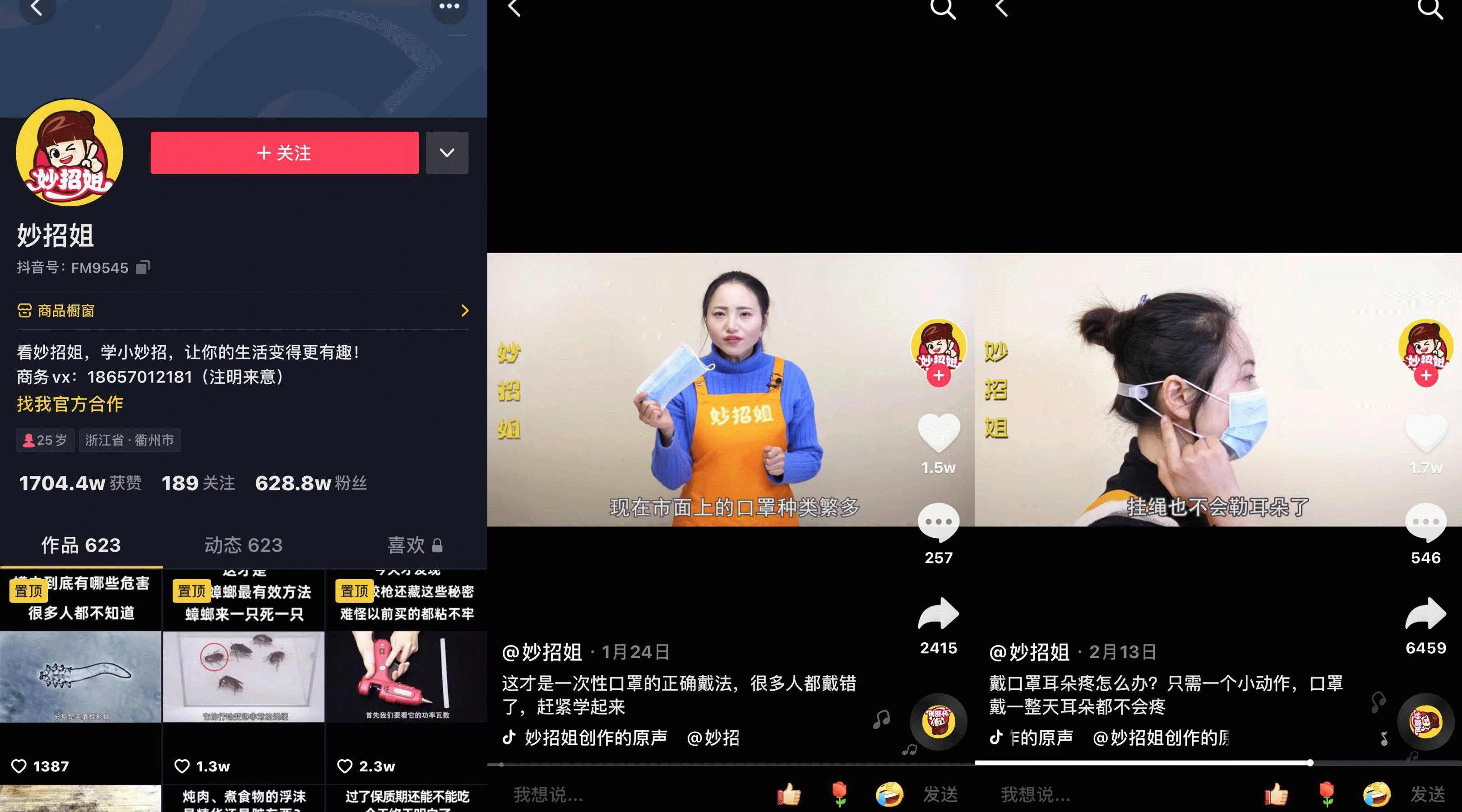Viewport: 1462px width, 812px height.
Task: Send thumbs-up emoji on the 2月13日 video
Action: 1276,794
